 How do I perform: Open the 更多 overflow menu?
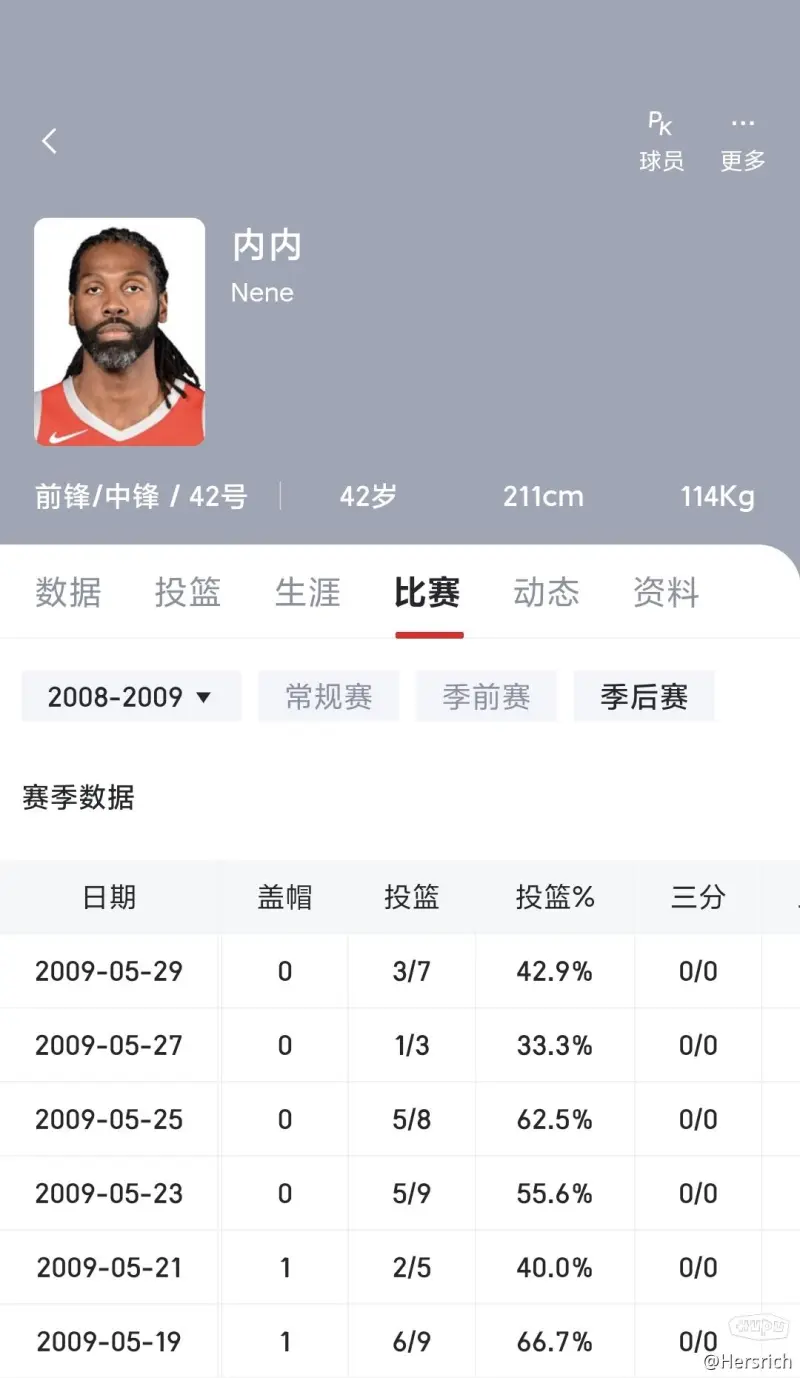coord(742,142)
